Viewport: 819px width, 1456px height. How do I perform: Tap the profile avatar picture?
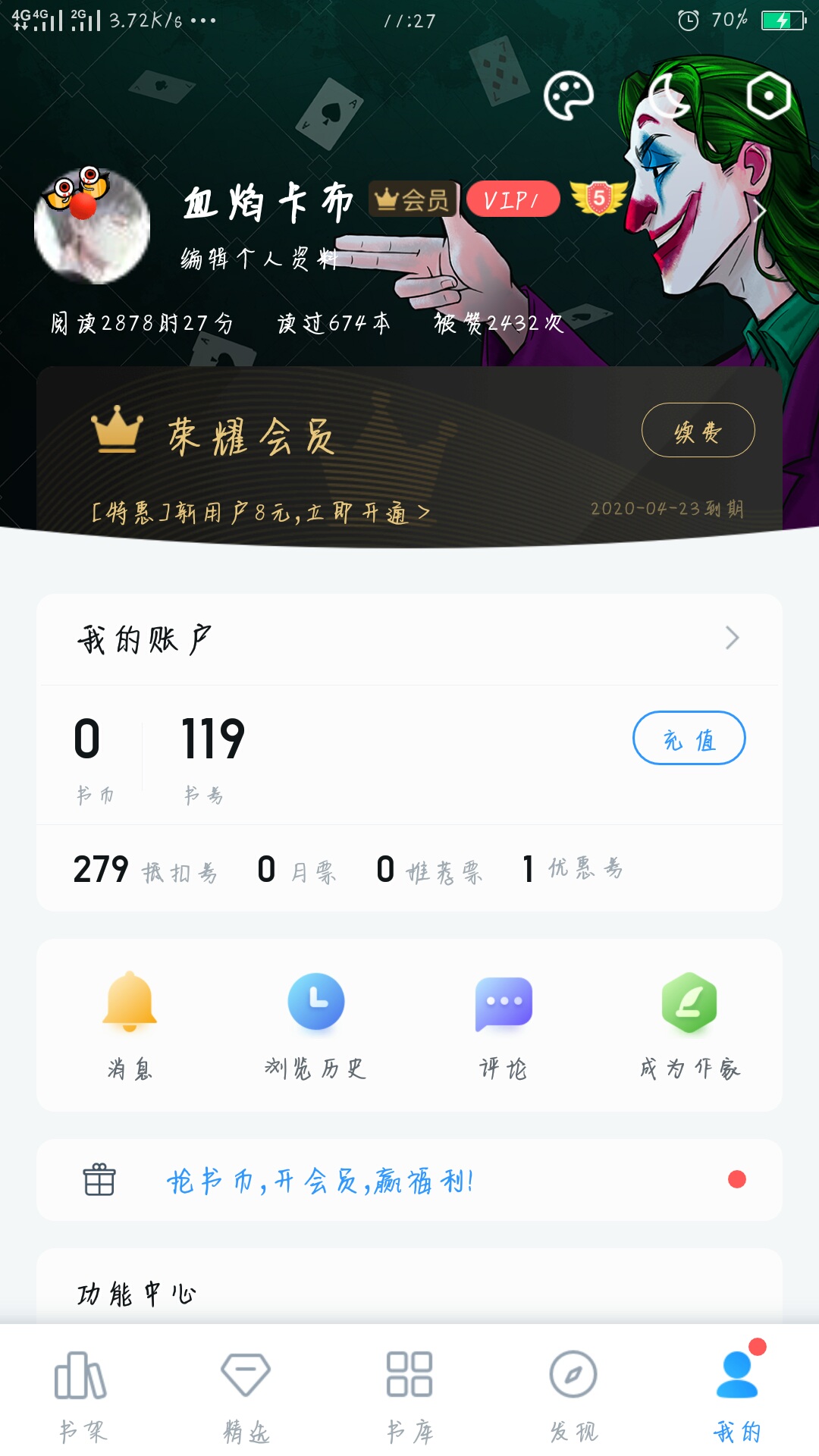[92, 225]
